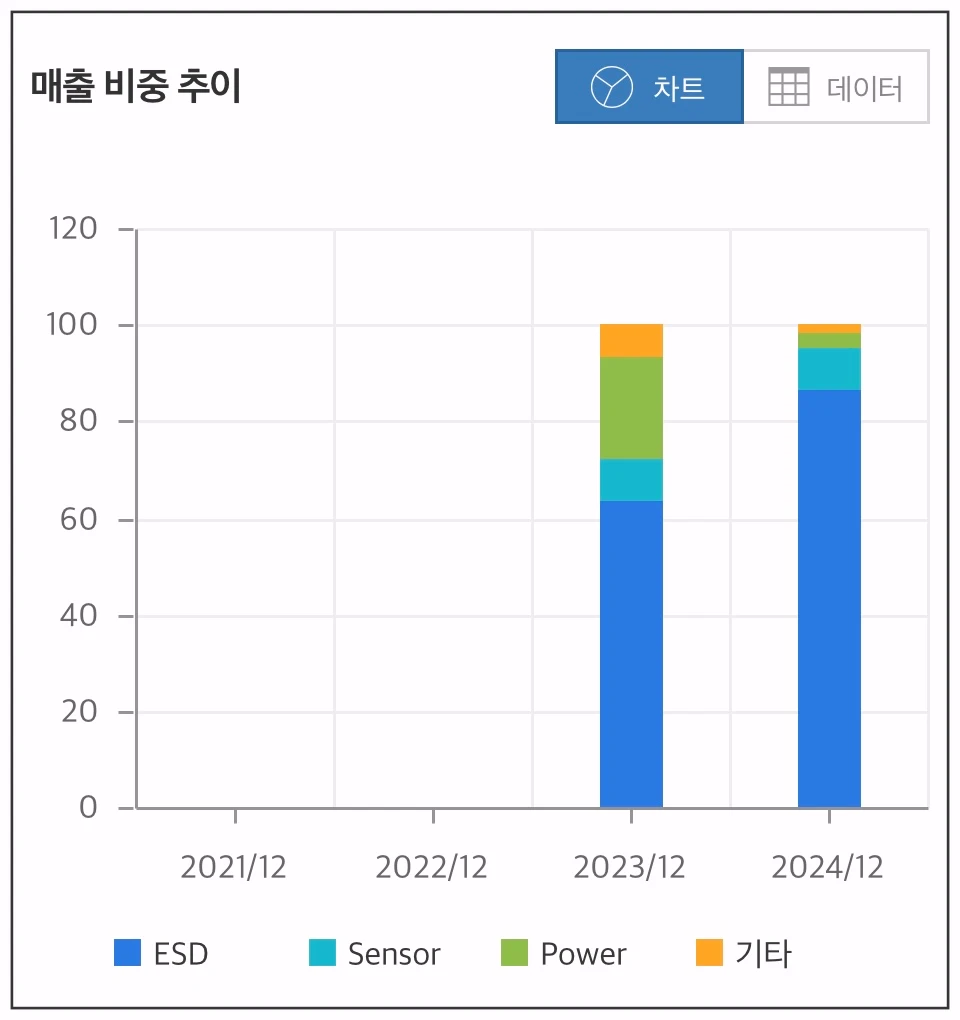The height and width of the screenshot is (1020, 960).
Task: Click the 2024/12 axis label
Action: [828, 866]
